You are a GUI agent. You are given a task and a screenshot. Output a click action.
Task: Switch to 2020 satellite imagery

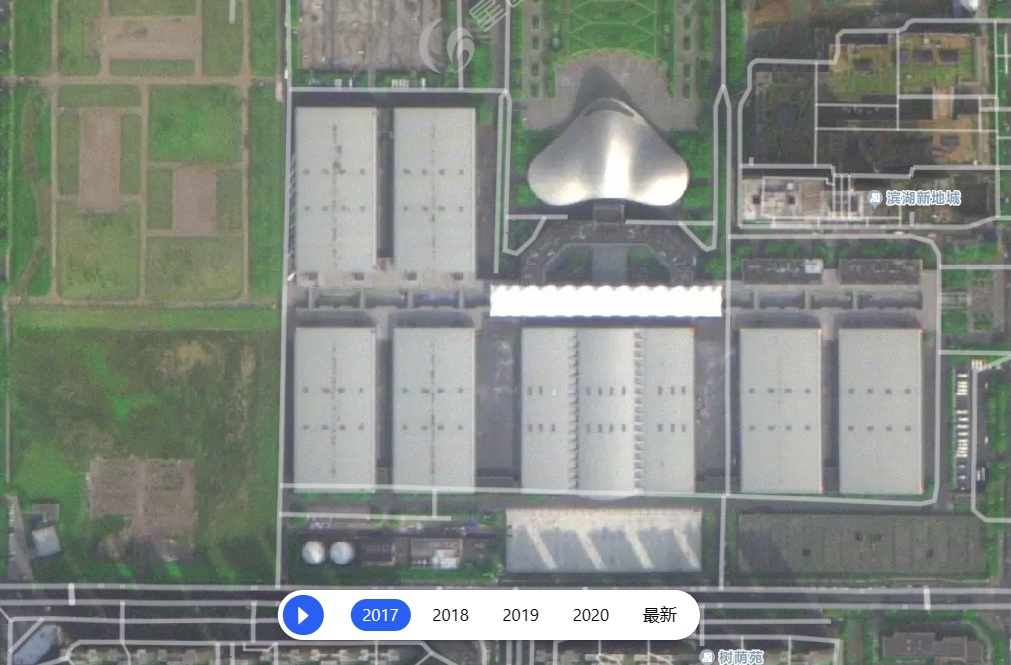tap(590, 615)
